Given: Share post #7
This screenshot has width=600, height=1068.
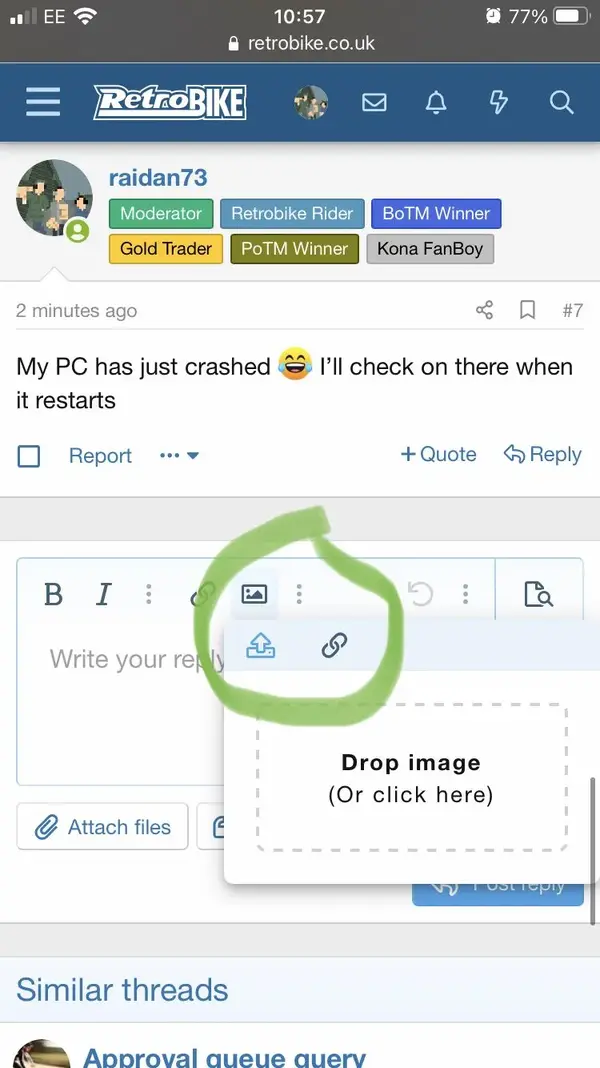Looking at the screenshot, I should (485, 310).
